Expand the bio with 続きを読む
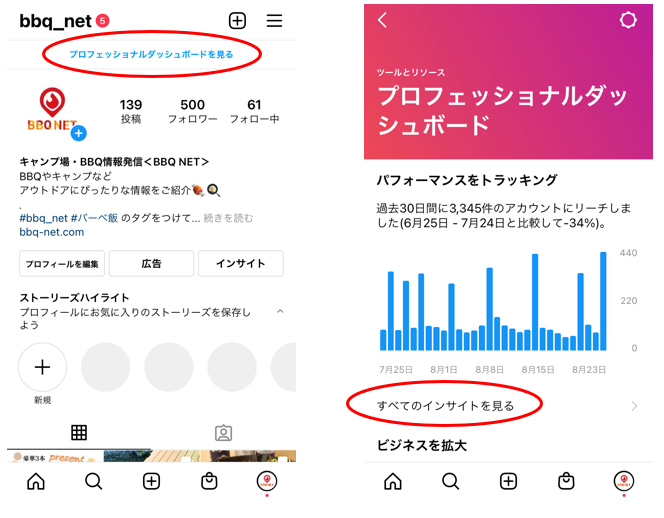This screenshot has height=518, width=664. 229,217
